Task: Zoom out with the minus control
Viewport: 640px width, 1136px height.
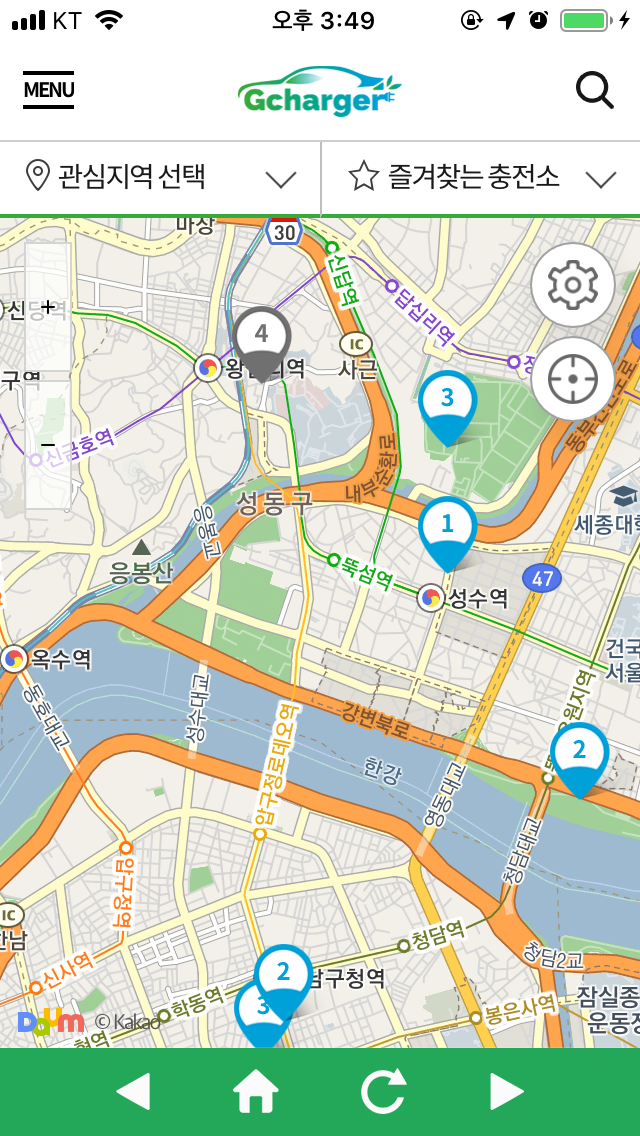Action: (x=48, y=443)
